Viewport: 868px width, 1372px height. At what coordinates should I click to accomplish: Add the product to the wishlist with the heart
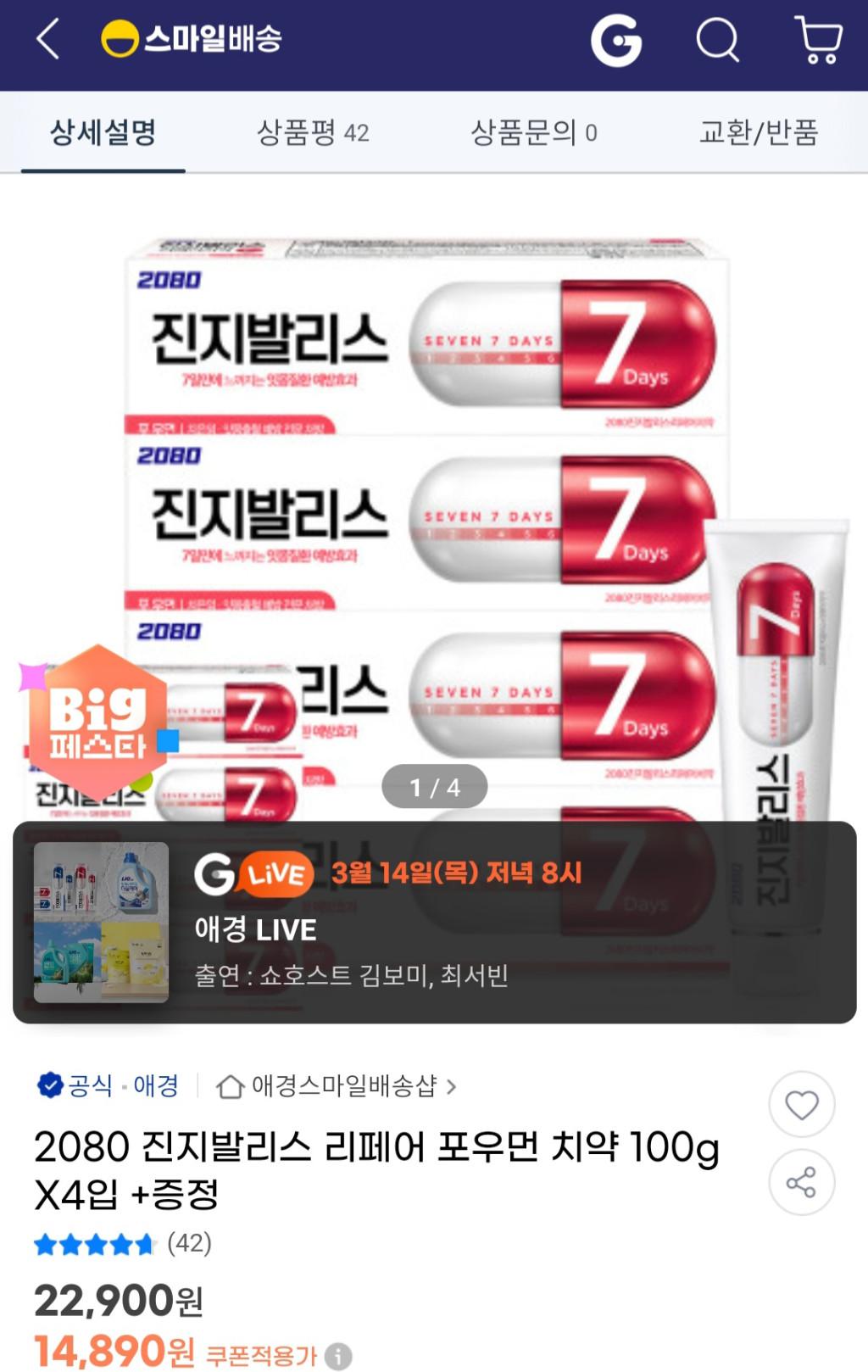pyautogui.click(x=801, y=1105)
